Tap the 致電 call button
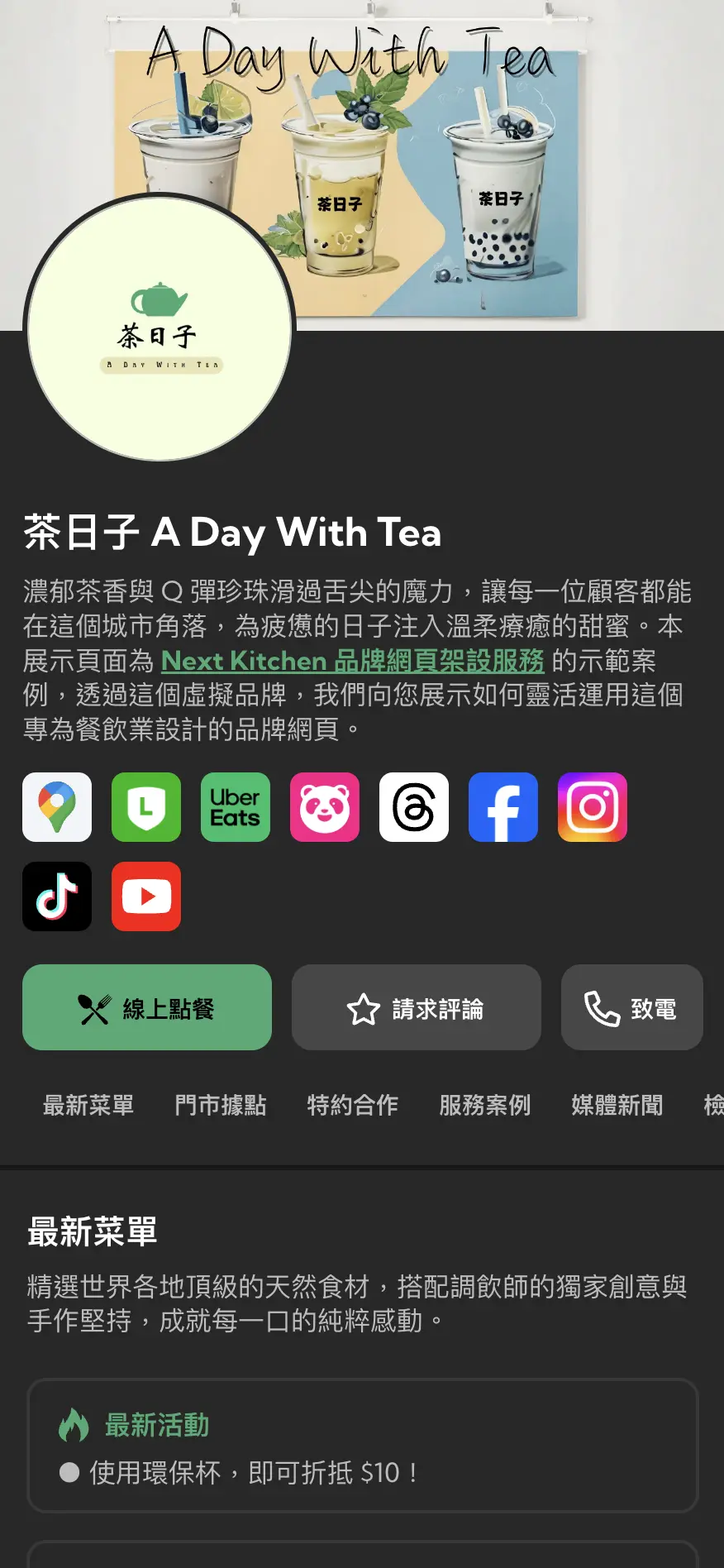 (632, 1007)
